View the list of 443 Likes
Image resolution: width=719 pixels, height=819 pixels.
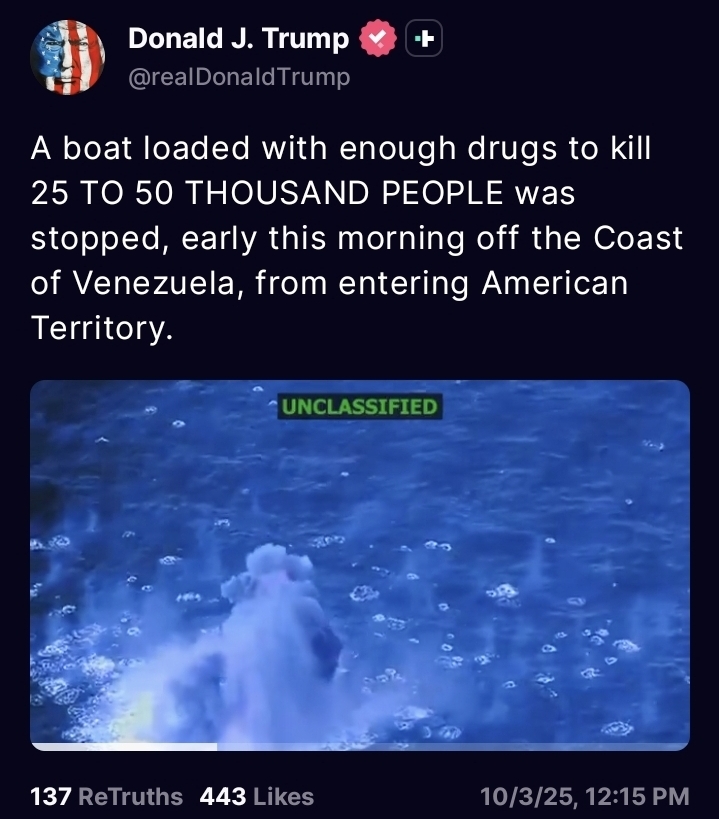point(257,796)
